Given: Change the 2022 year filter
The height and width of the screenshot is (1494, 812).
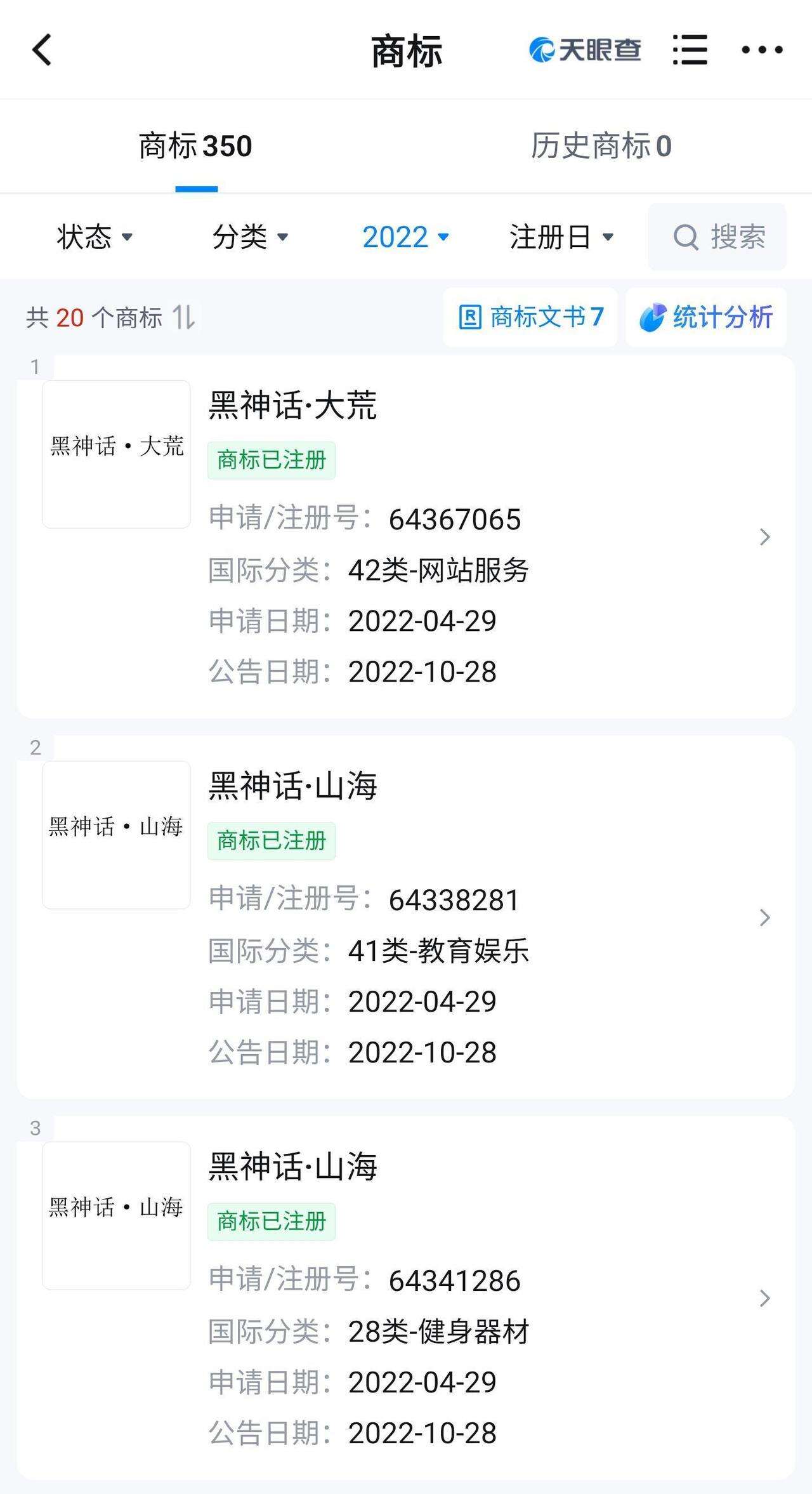Looking at the screenshot, I should point(406,237).
